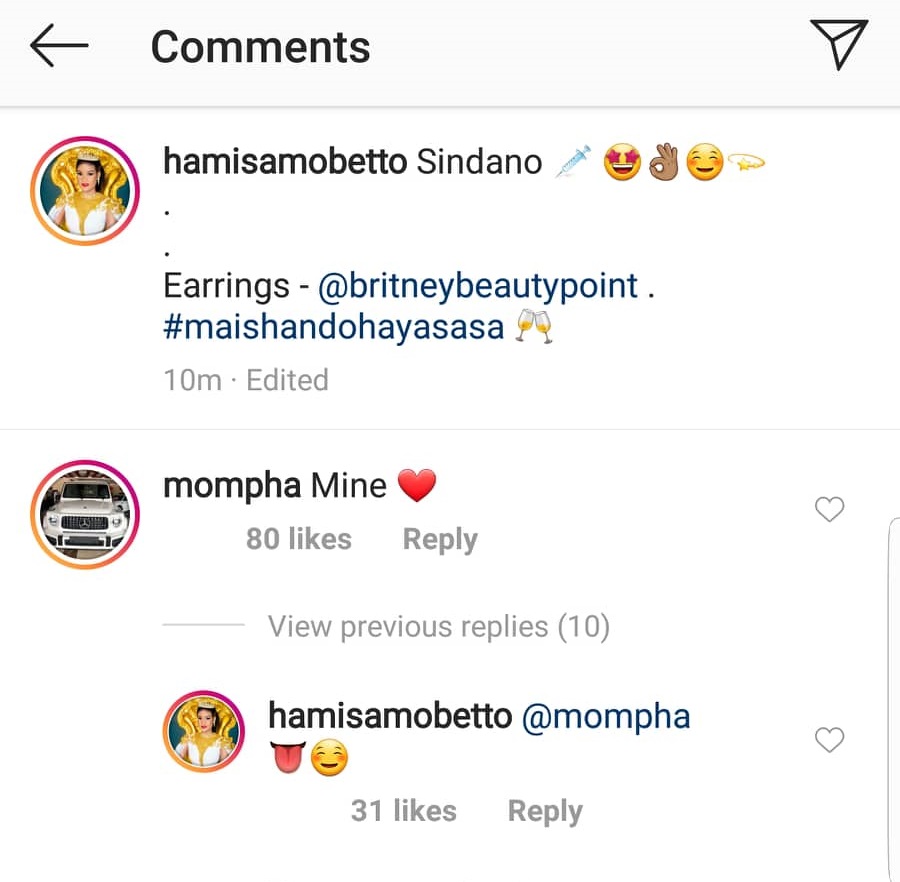The image size is (900, 882).
Task: Open the @britneybeautypoint mention
Action: 478,286
